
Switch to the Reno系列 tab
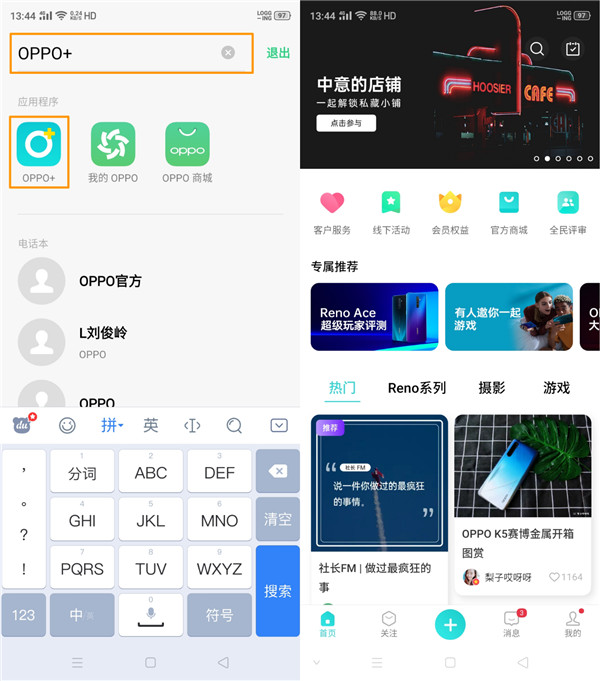click(x=416, y=388)
